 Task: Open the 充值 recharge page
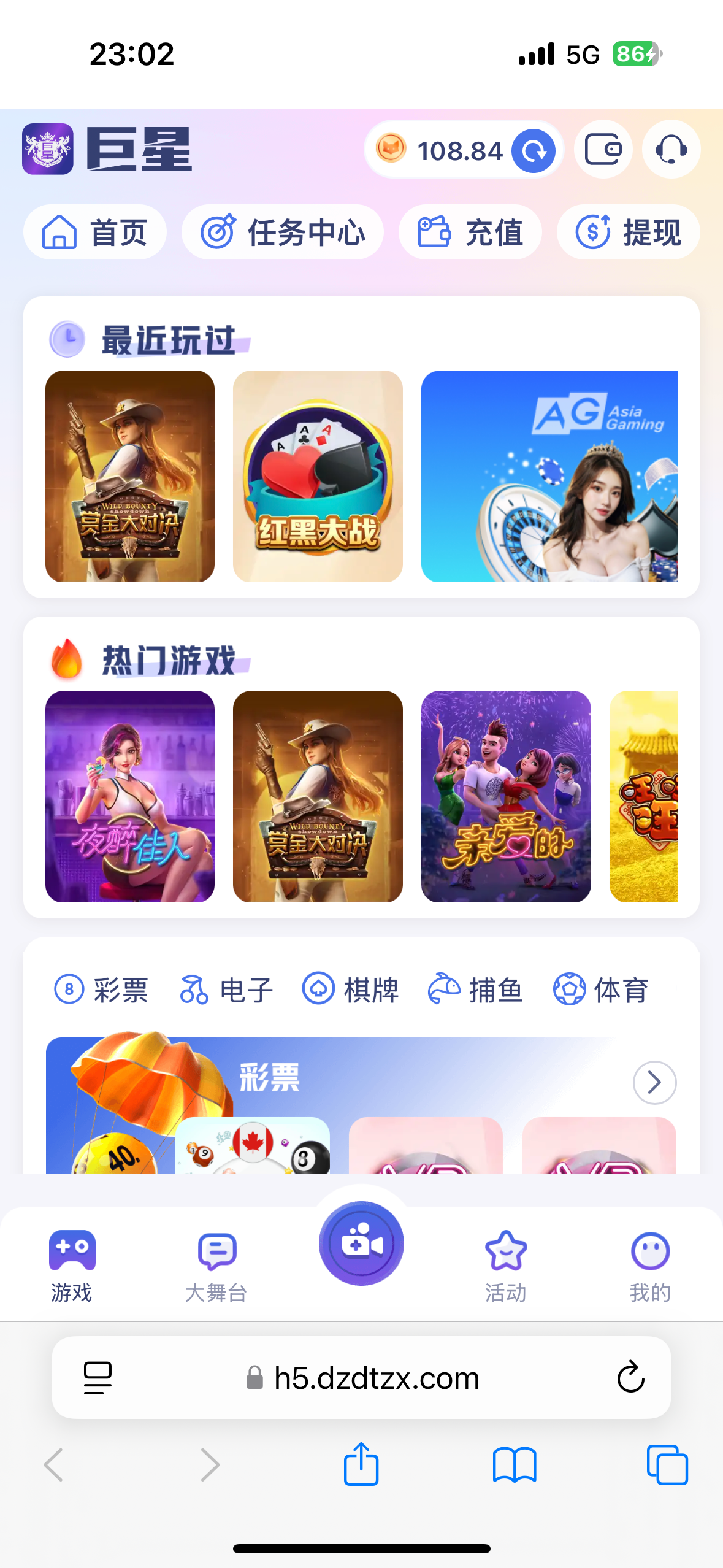(470, 233)
